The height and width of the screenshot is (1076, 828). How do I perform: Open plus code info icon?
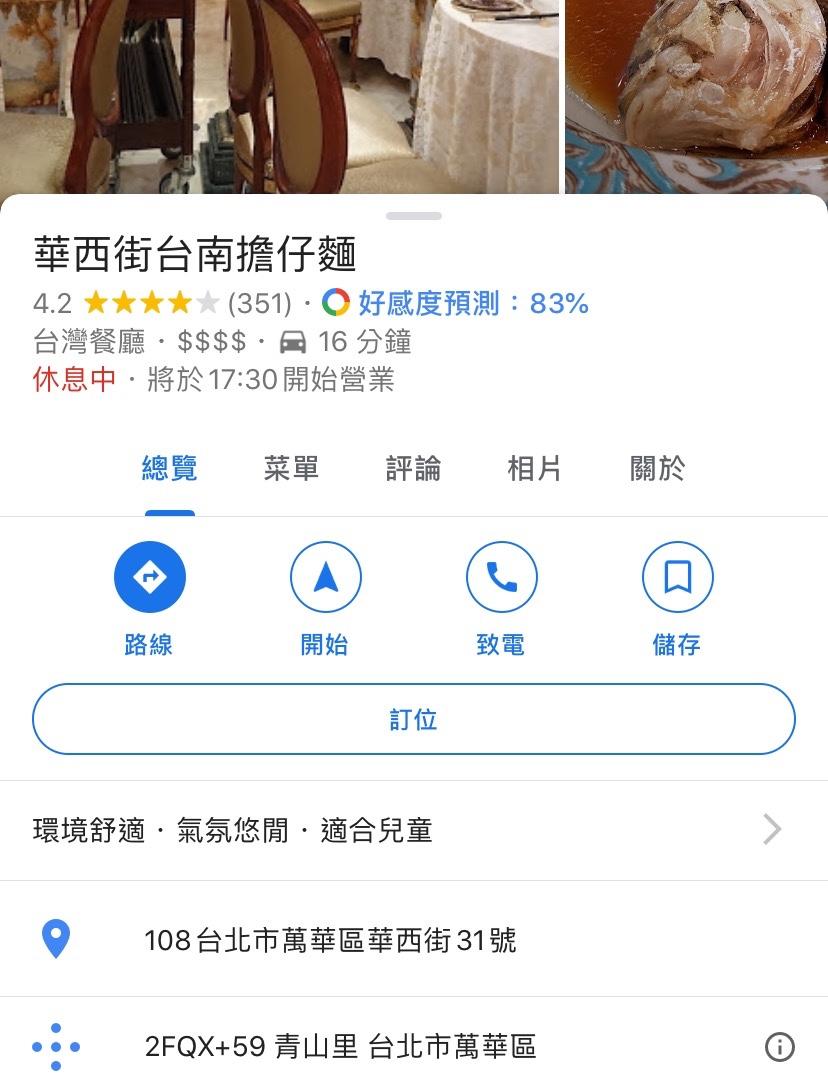[779, 1047]
